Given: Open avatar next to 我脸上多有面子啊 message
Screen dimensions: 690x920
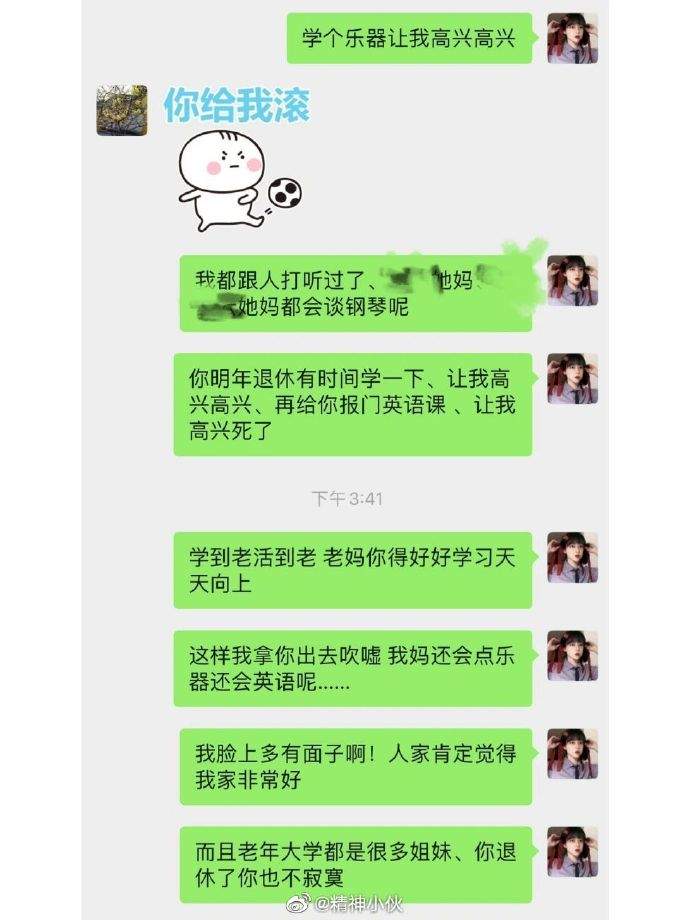Looking at the screenshot, I should click(x=572, y=753).
